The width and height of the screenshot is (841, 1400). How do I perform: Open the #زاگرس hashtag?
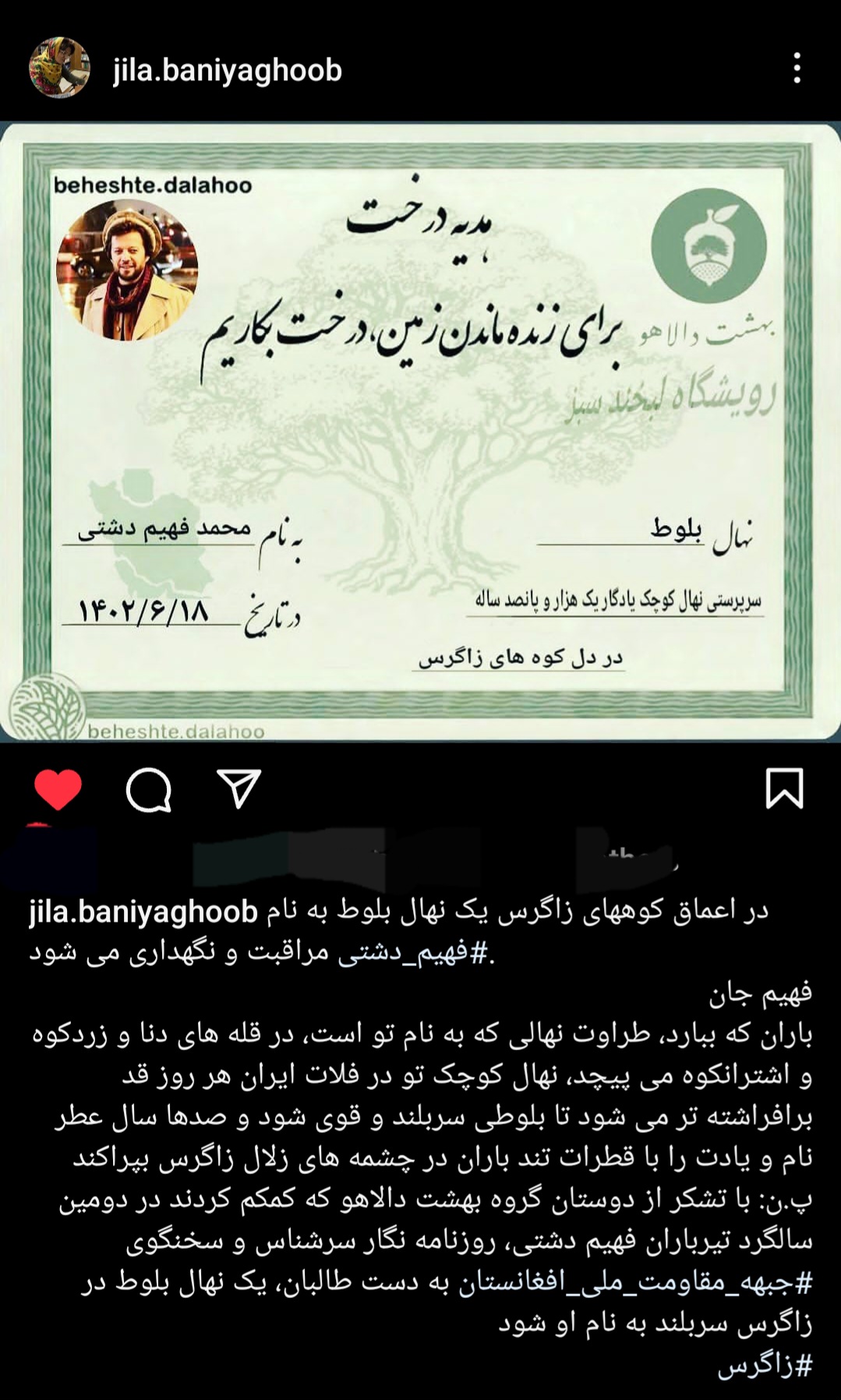(765, 1364)
